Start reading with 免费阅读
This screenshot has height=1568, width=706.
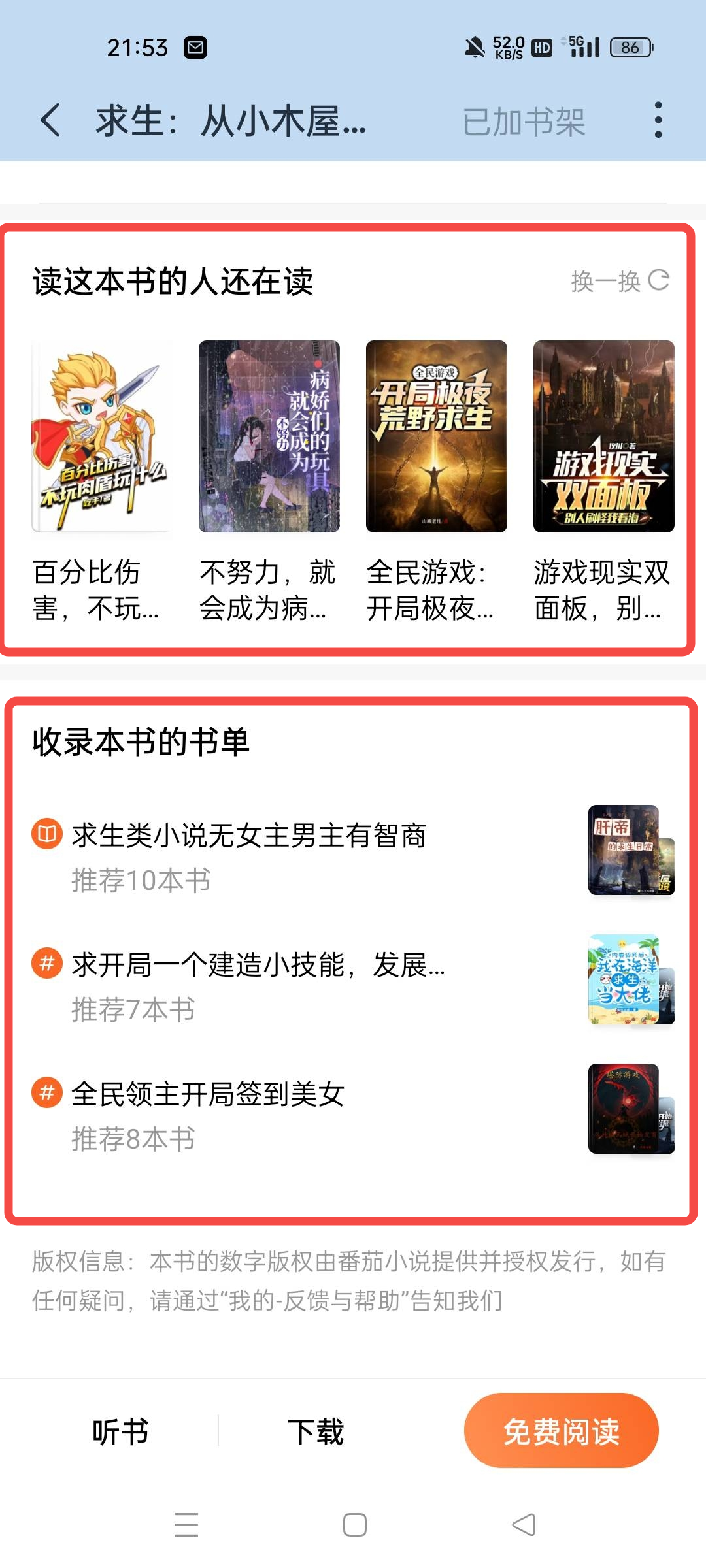561,1431
